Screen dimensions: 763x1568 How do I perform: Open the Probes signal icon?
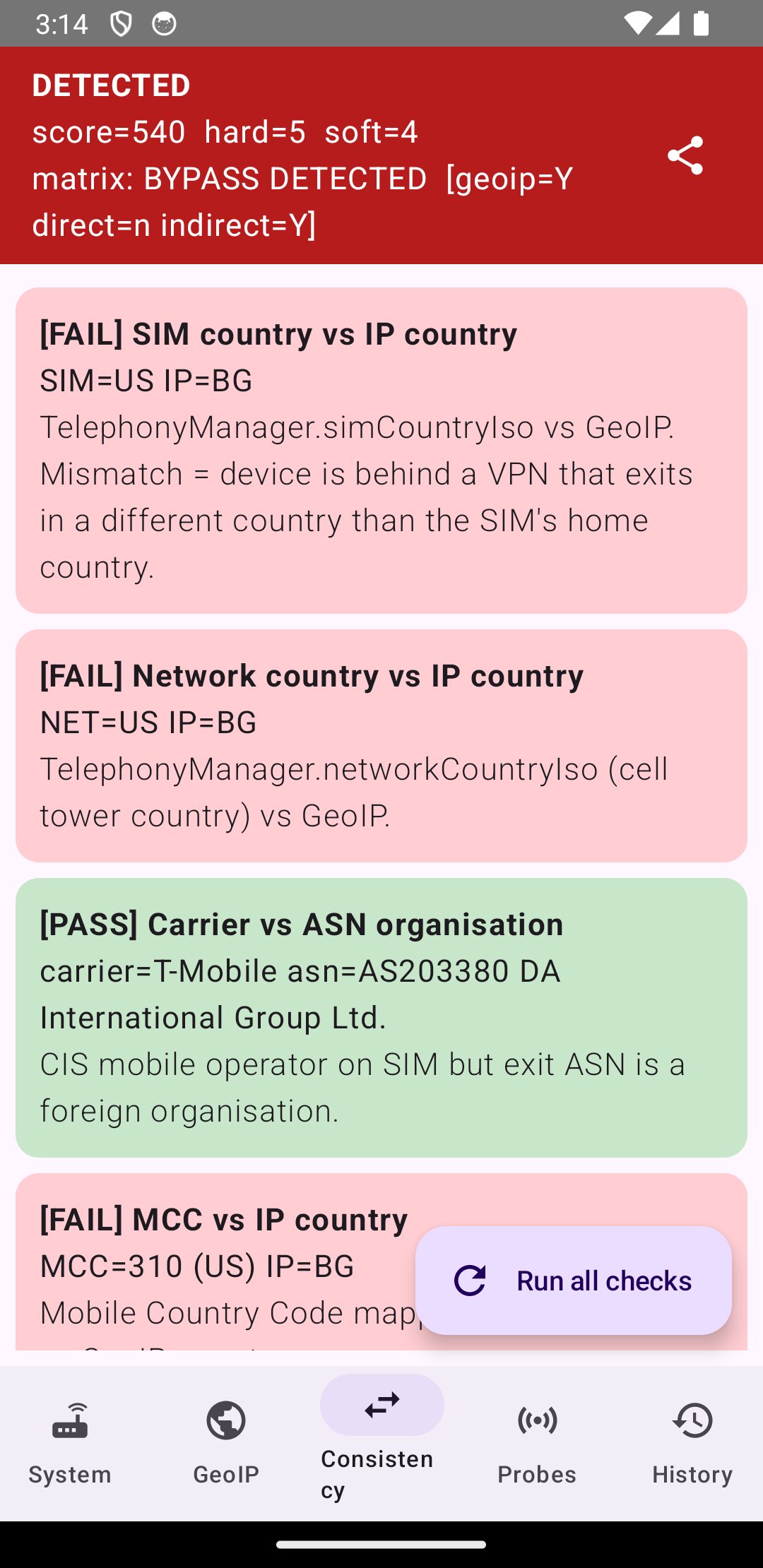point(536,1420)
